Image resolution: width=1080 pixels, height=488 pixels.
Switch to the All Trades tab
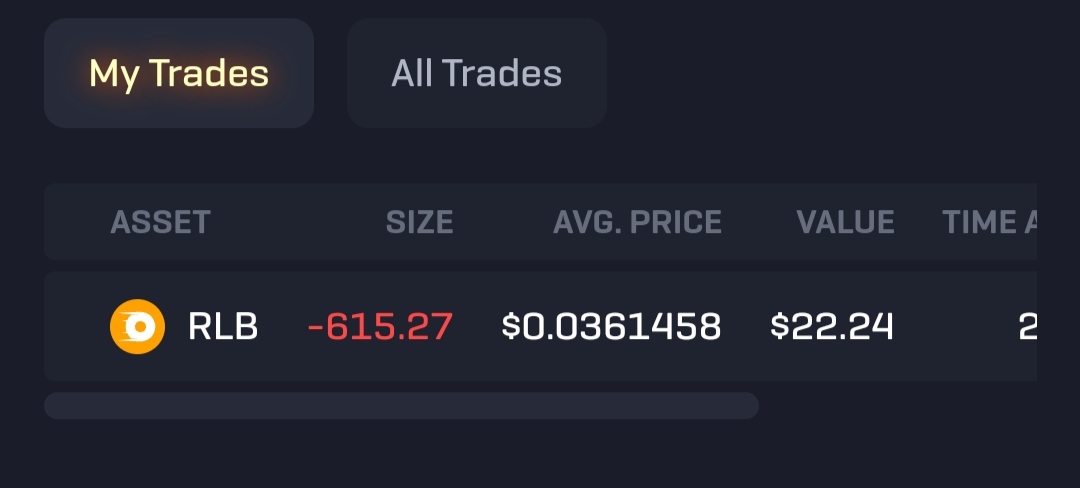click(477, 73)
